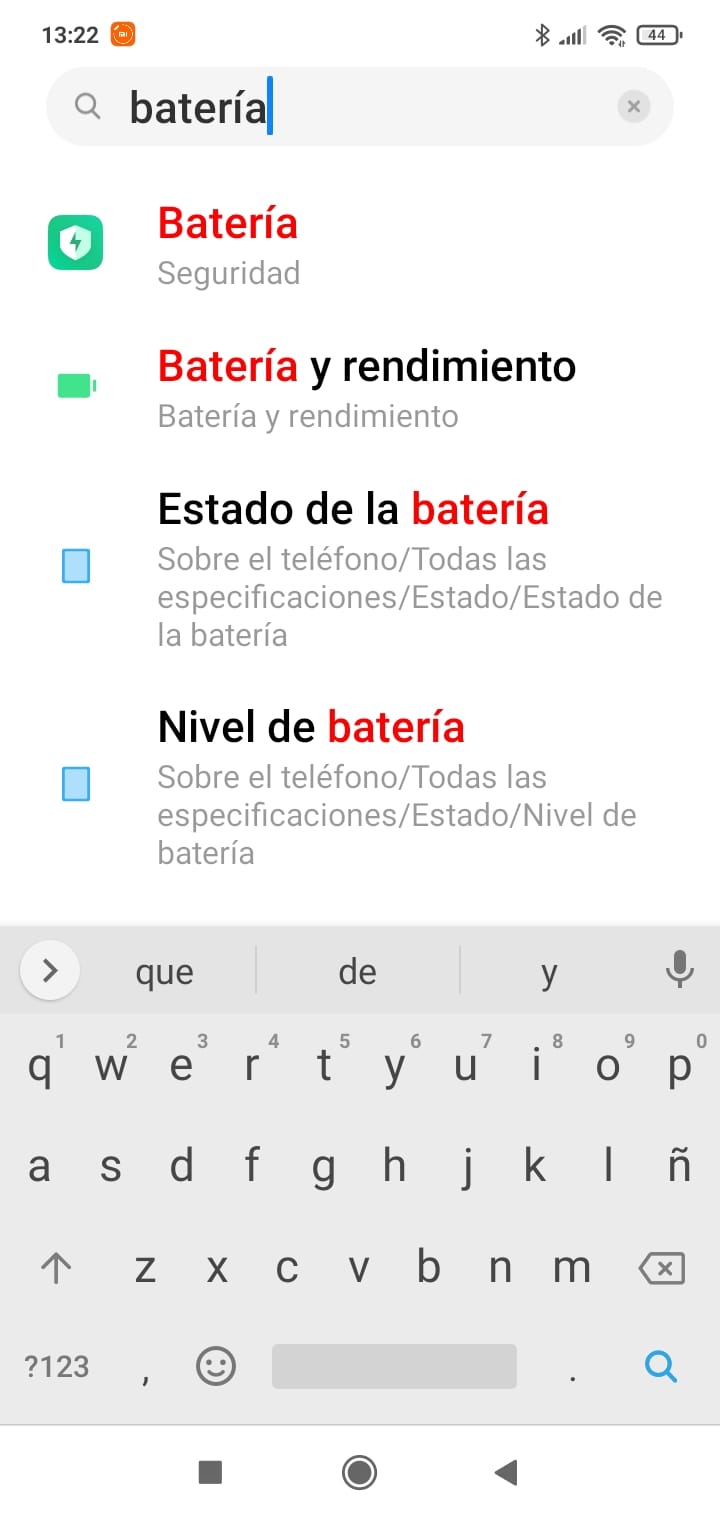The width and height of the screenshot is (720, 1520).
Task: Hit the backspace key on the keyboard
Action: tap(661, 1269)
